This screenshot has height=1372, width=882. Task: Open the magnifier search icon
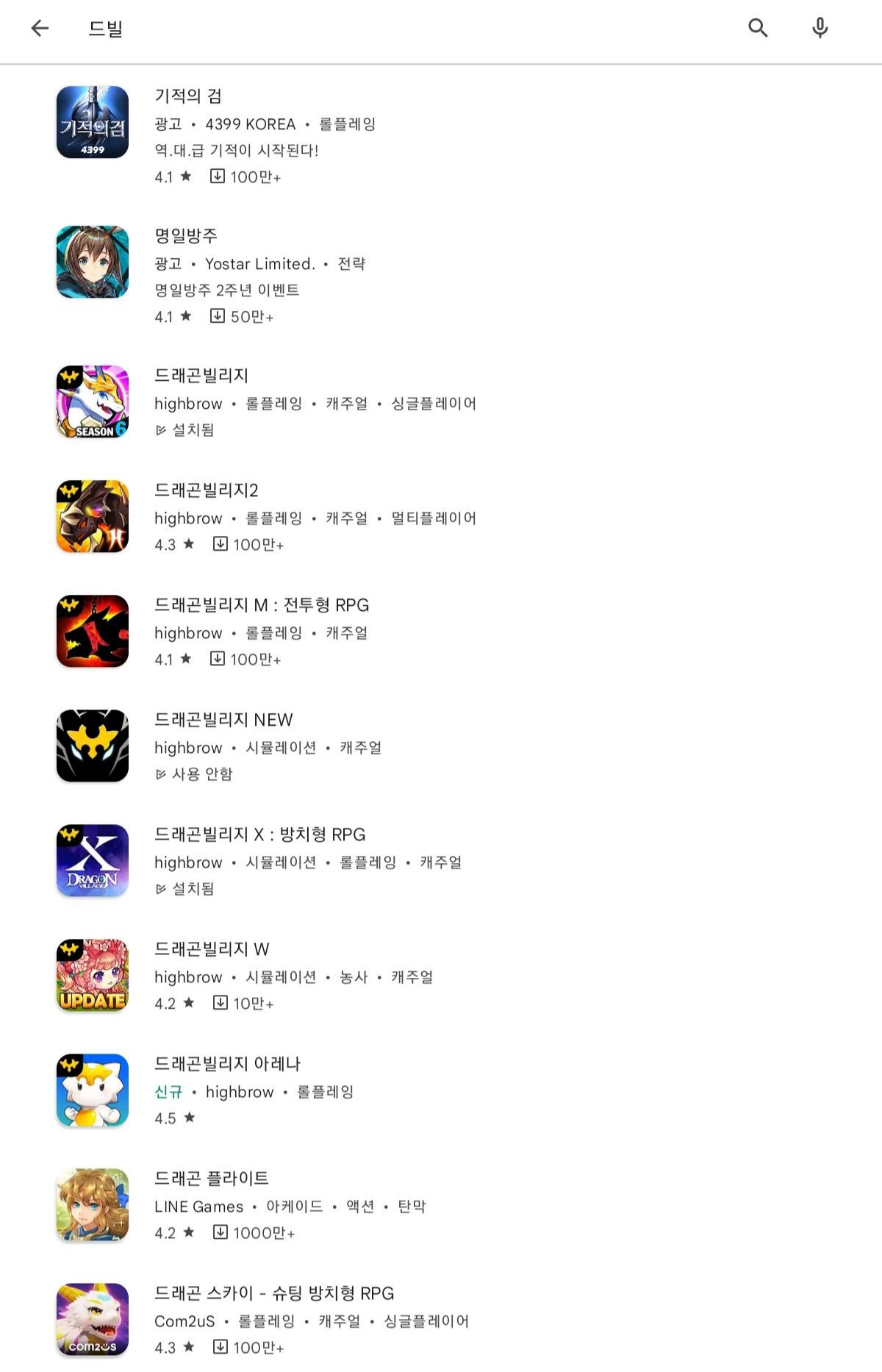coord(758,28)
